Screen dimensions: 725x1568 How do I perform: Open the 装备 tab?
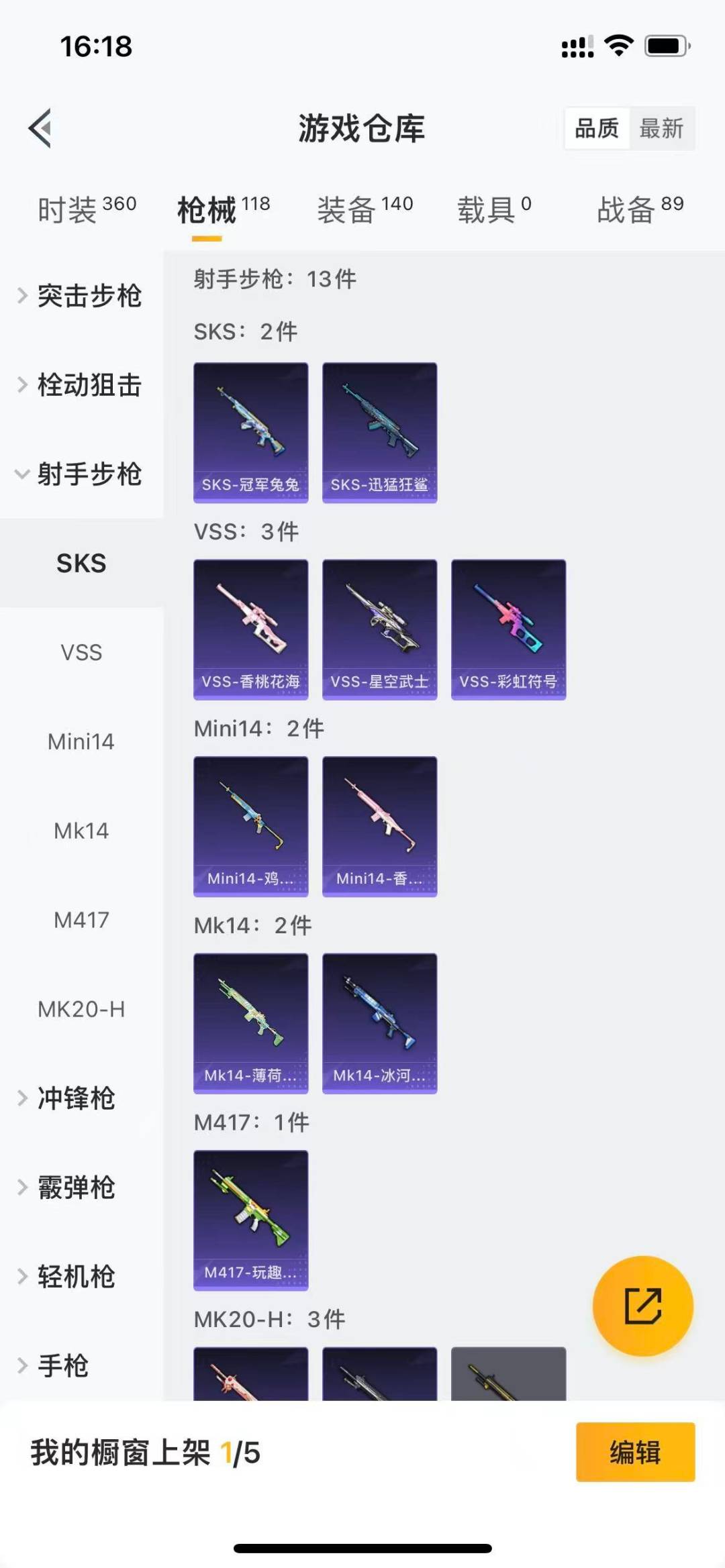pyautogui.click(x=365, y=209)
